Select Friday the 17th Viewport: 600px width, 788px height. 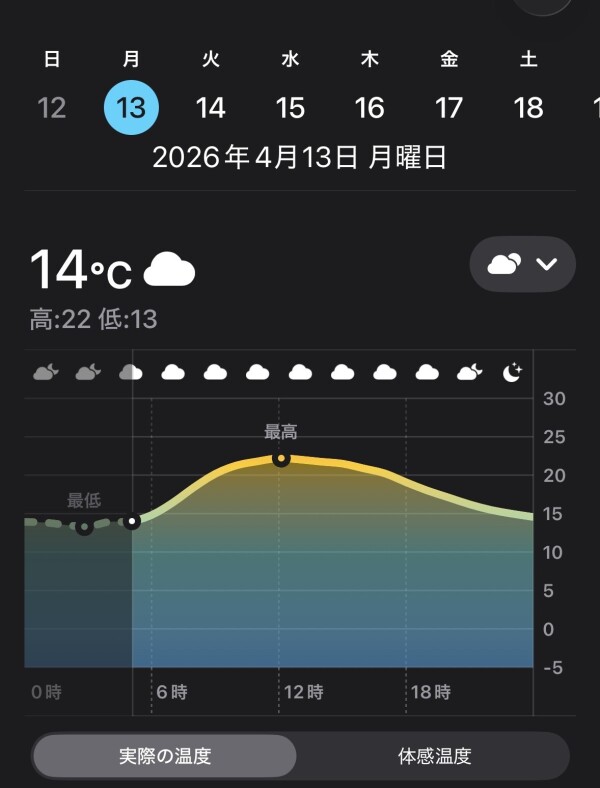[x=449, y=107]
